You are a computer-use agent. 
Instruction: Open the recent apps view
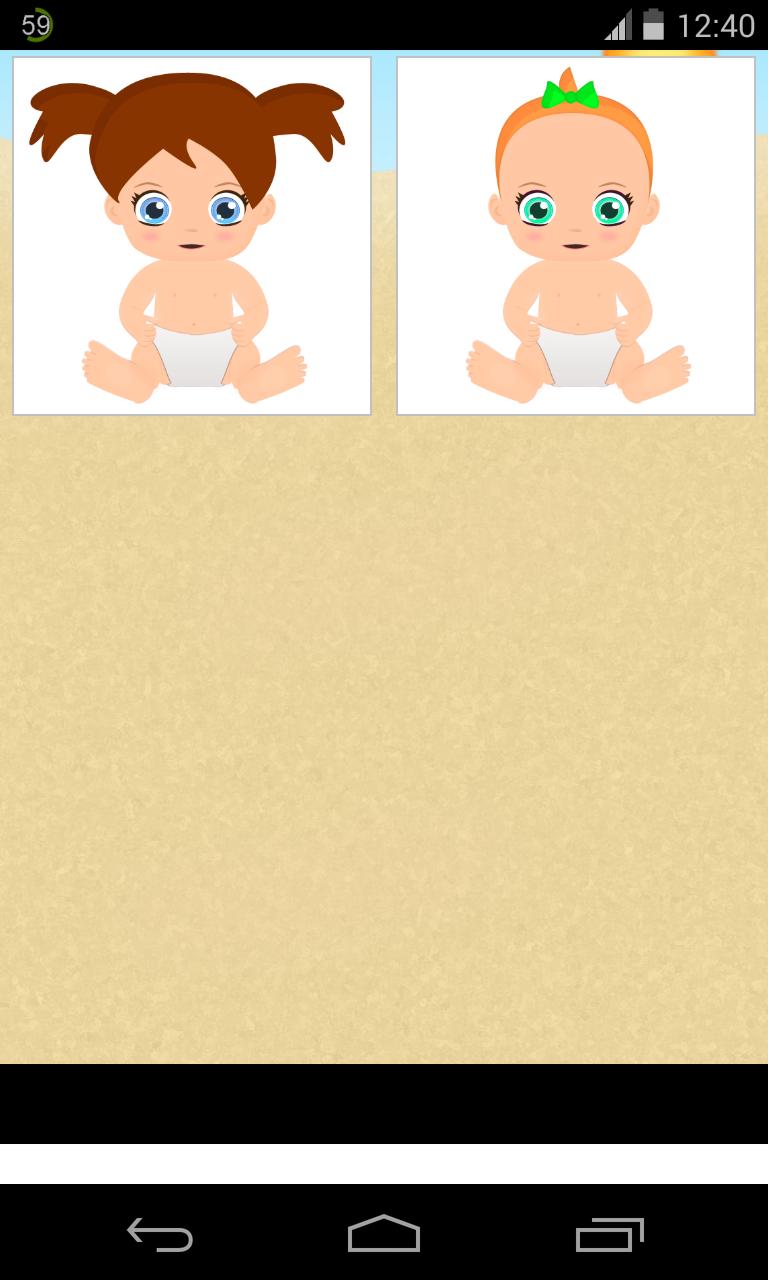pyautogui.click(x=609, y=1234)
